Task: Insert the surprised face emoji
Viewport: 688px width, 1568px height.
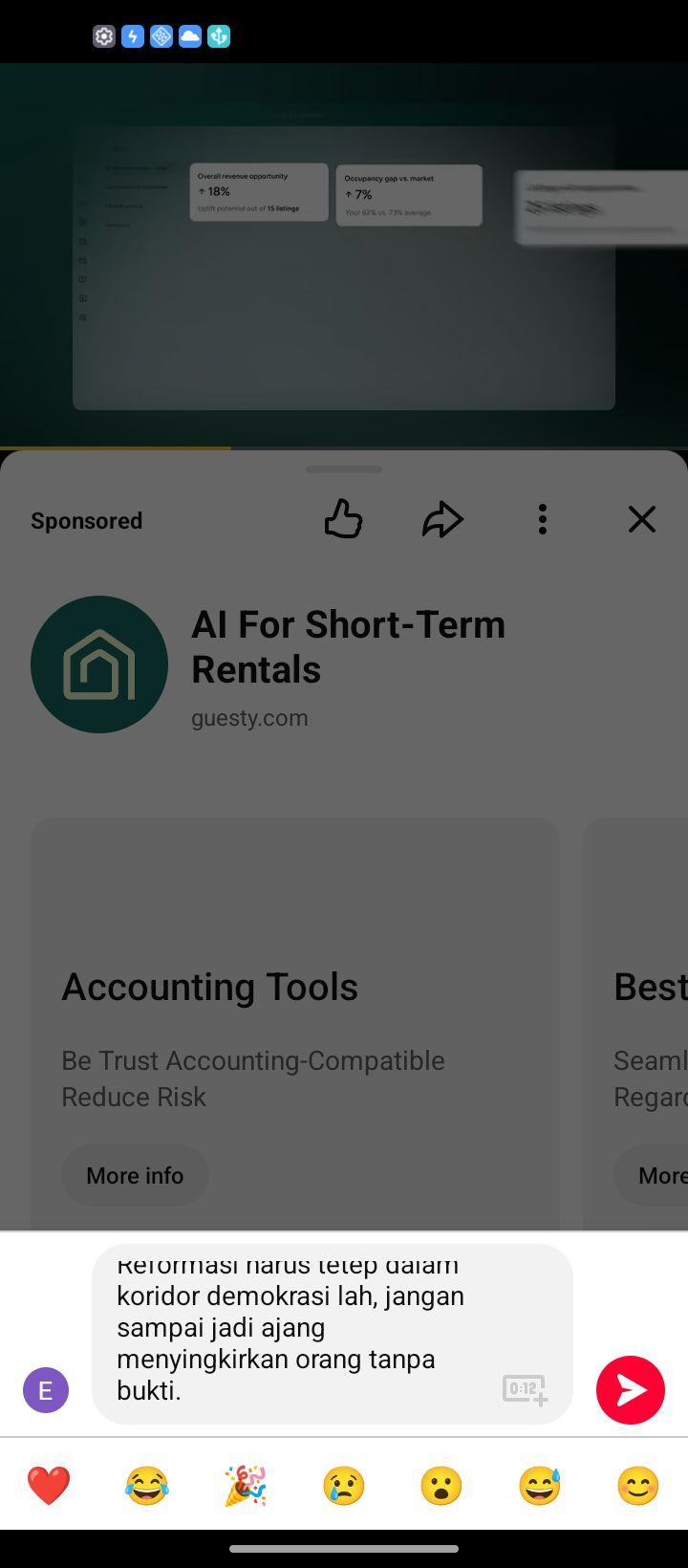Action: click(x=441, y=1486)
